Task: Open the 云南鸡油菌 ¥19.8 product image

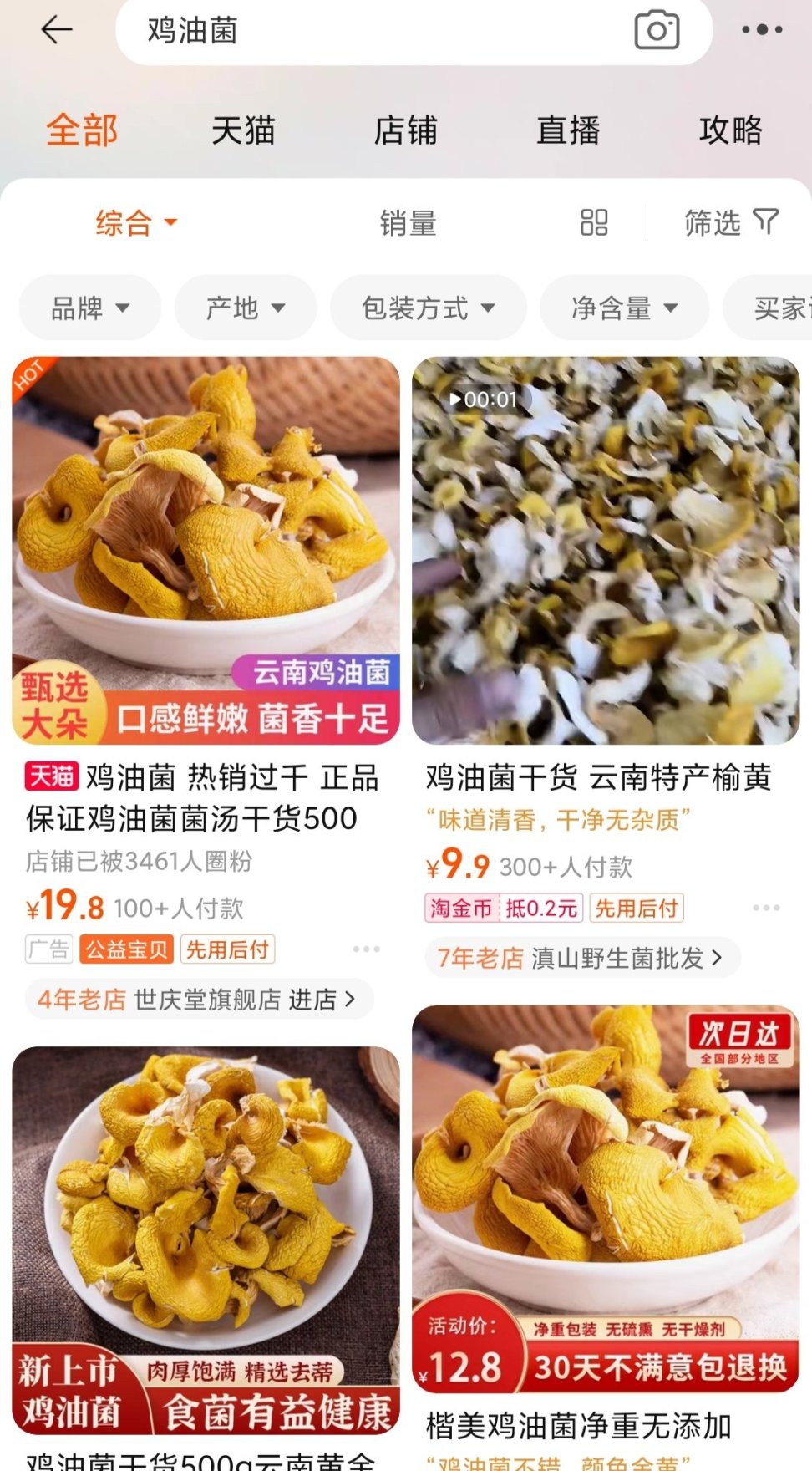Action: click(x=206, y=550)
